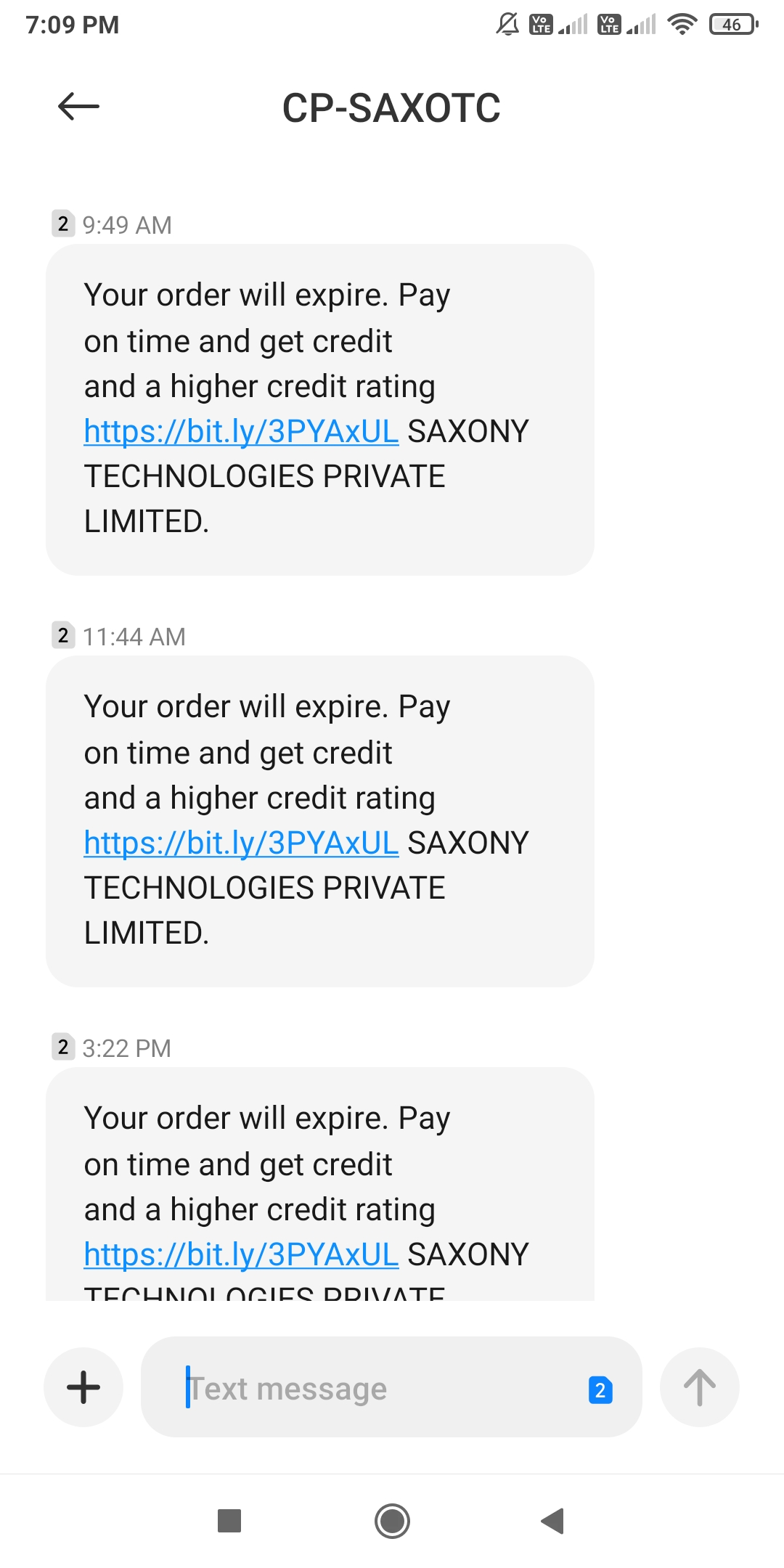The image size is (784, 1568).
Task: Open bit.ly link in 9:49 AM message
Action: click(x=241, y=431)
